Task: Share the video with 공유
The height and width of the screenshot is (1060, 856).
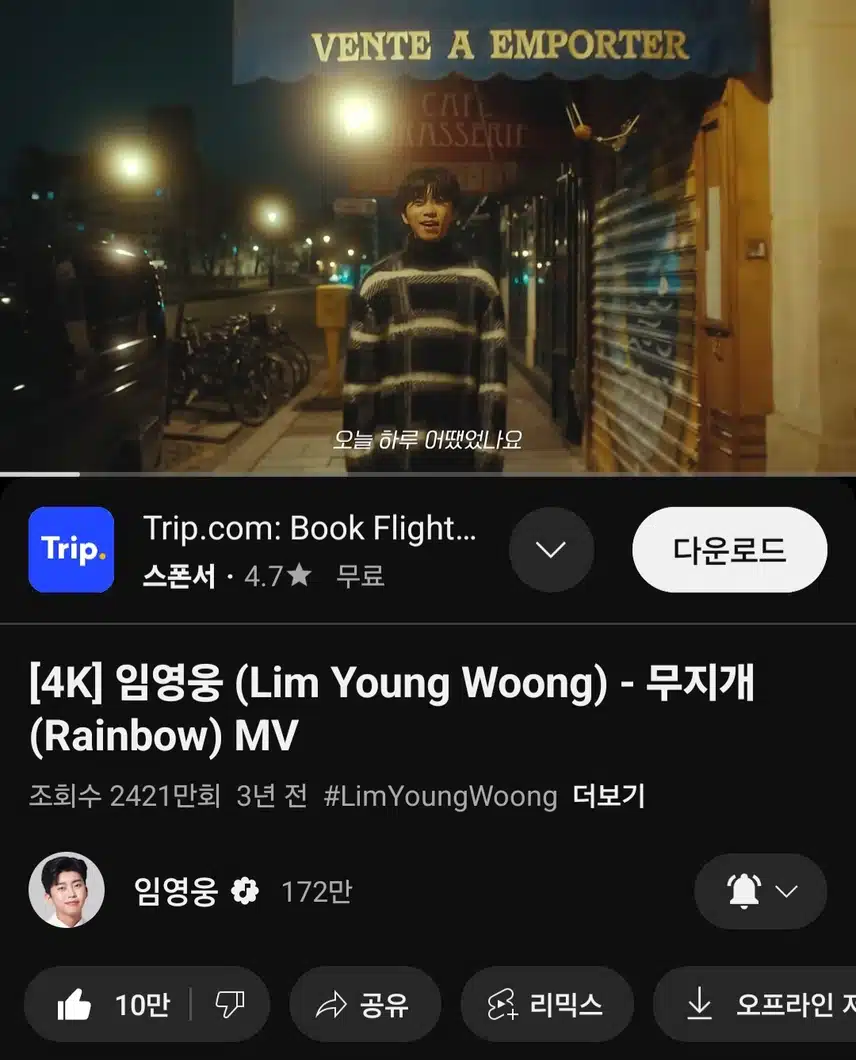Action: [364, 1005]
